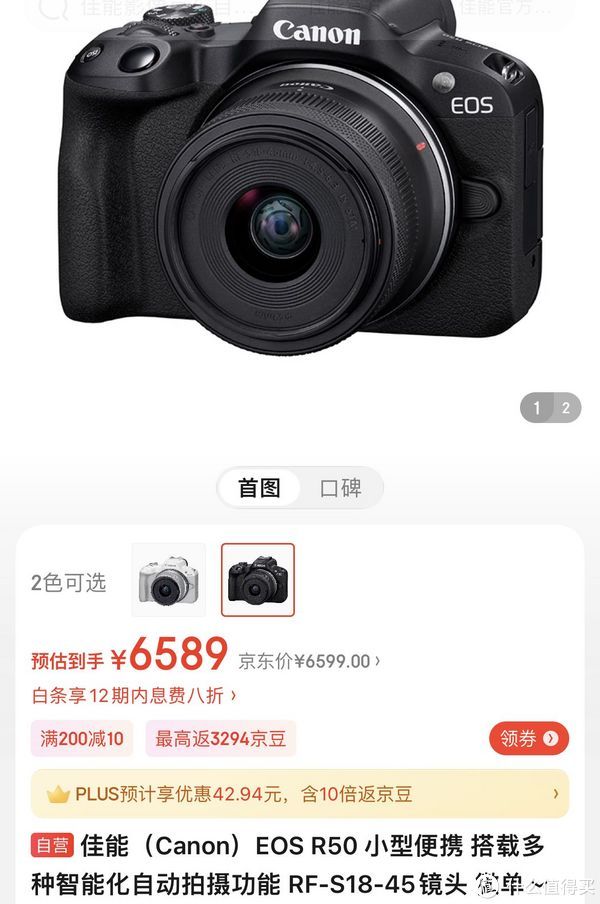Tap the 最高返3294京豆 tag

tap(220, 739)
